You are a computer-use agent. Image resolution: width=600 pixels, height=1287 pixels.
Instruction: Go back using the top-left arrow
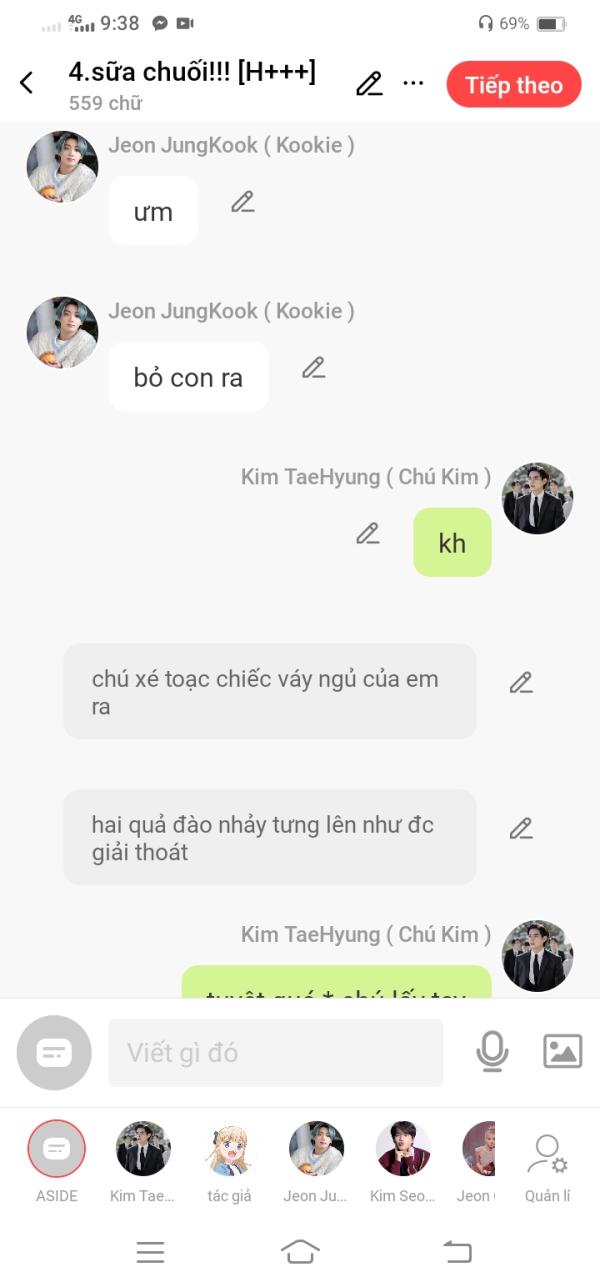(x=27, y=83)
